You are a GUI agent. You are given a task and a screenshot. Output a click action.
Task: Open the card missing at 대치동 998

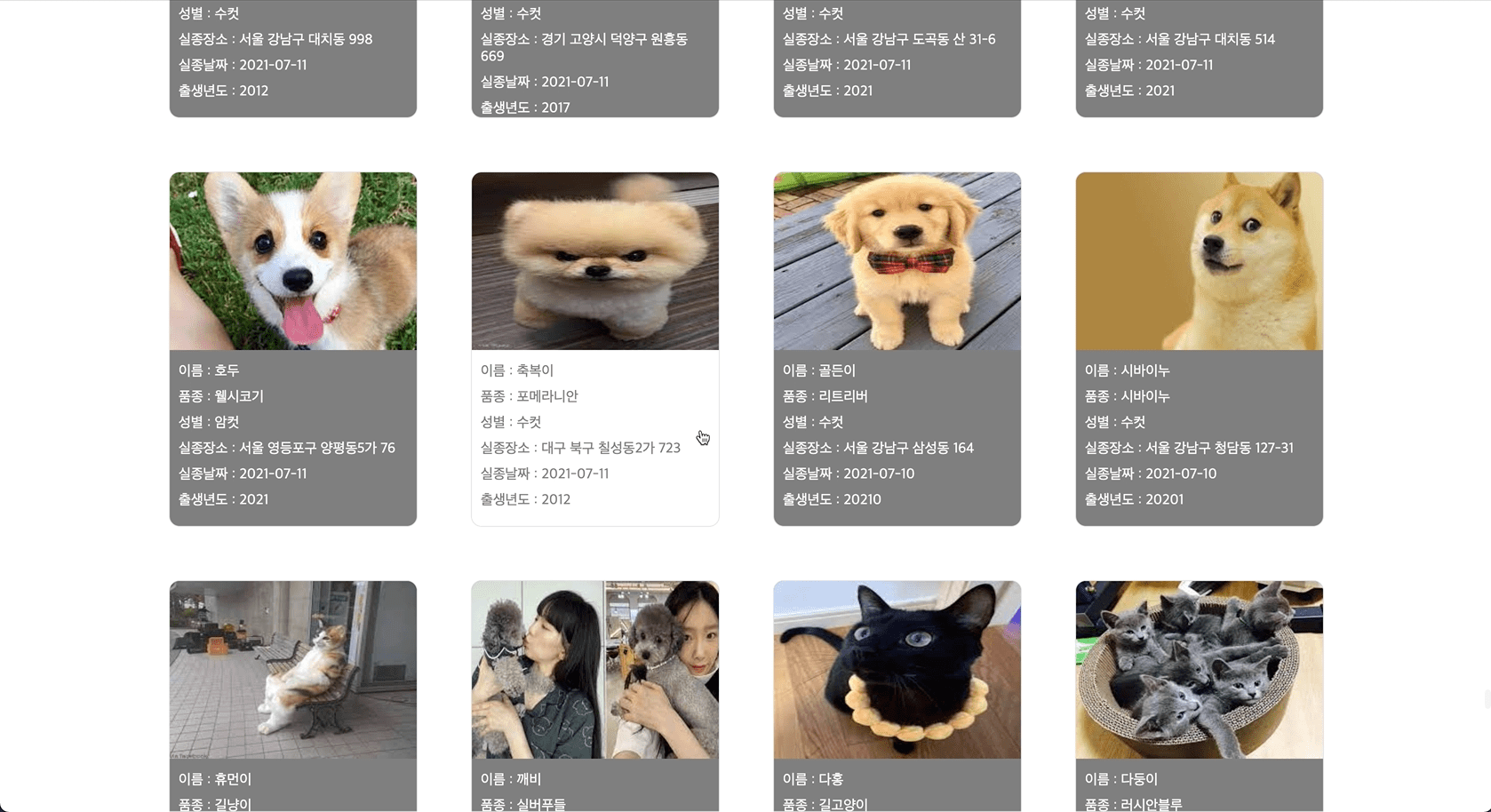pyautogui.click(x=292, y=53)
